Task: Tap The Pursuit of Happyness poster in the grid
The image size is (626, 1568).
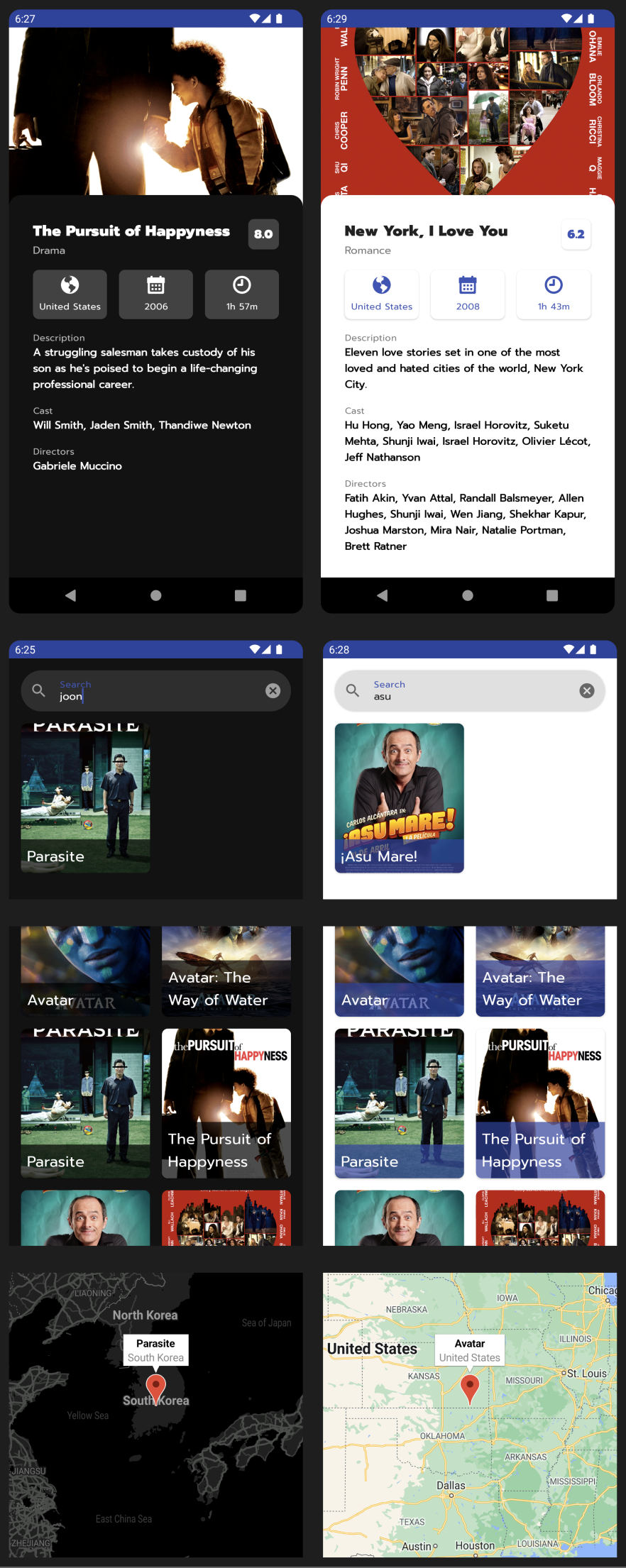Action: click(x=226, y=1103)
